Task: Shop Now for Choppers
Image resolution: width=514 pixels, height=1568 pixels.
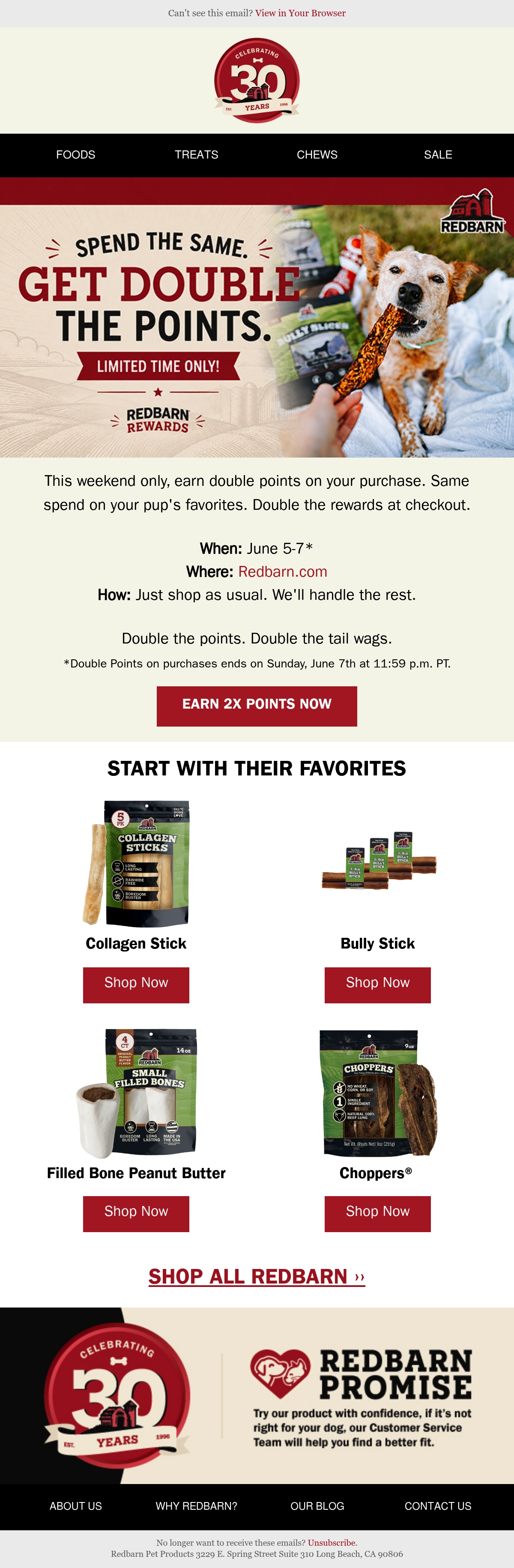Action: 378,1214
